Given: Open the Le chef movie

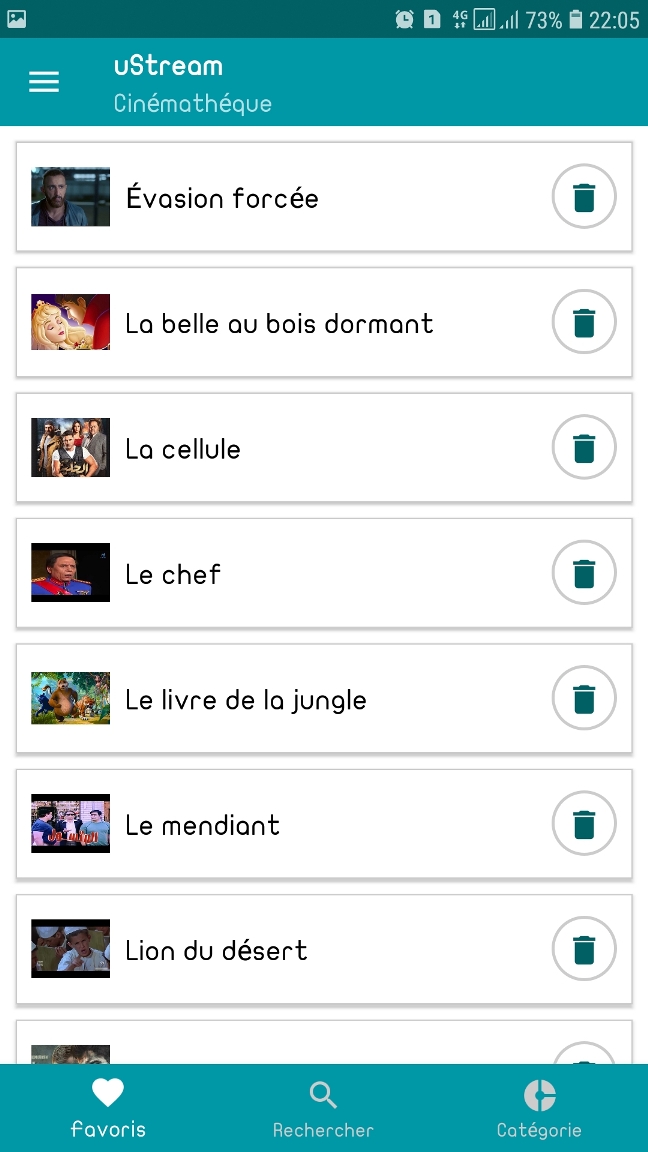Looking at the screenshot, I should 173,574.
